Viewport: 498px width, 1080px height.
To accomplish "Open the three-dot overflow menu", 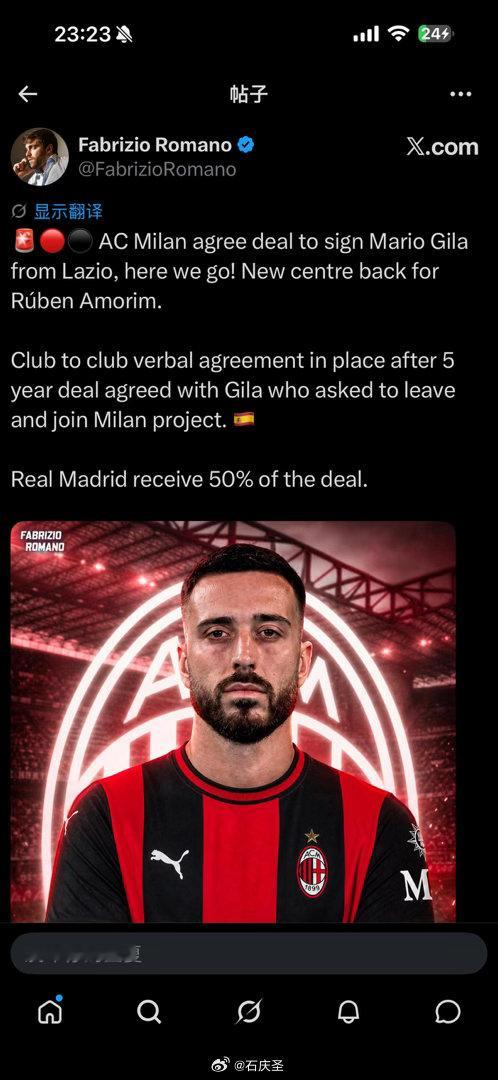I will [x=460, y=94].
